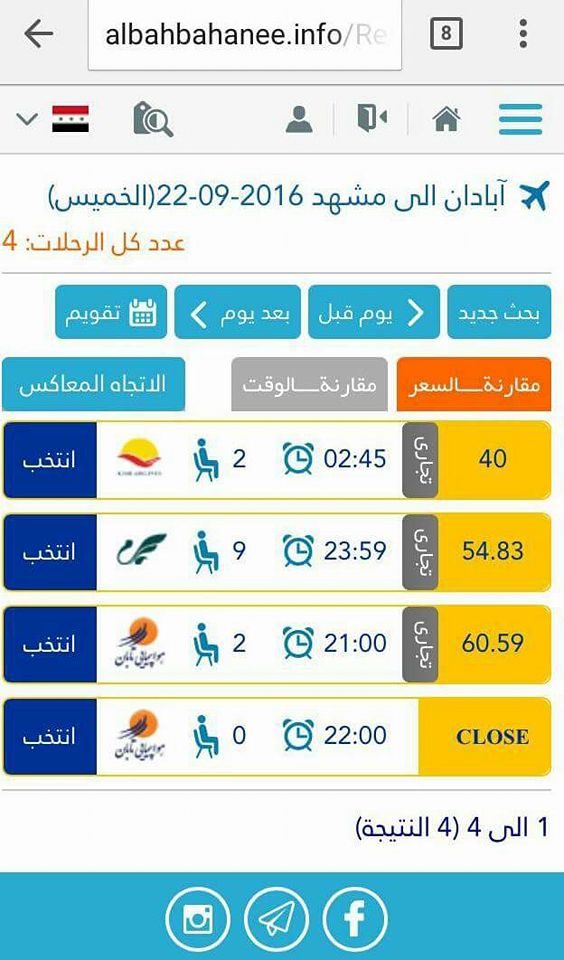The image size is (564, 960).
Task: Show the day before with يوم قبل
Action: [x=374, y=312]
